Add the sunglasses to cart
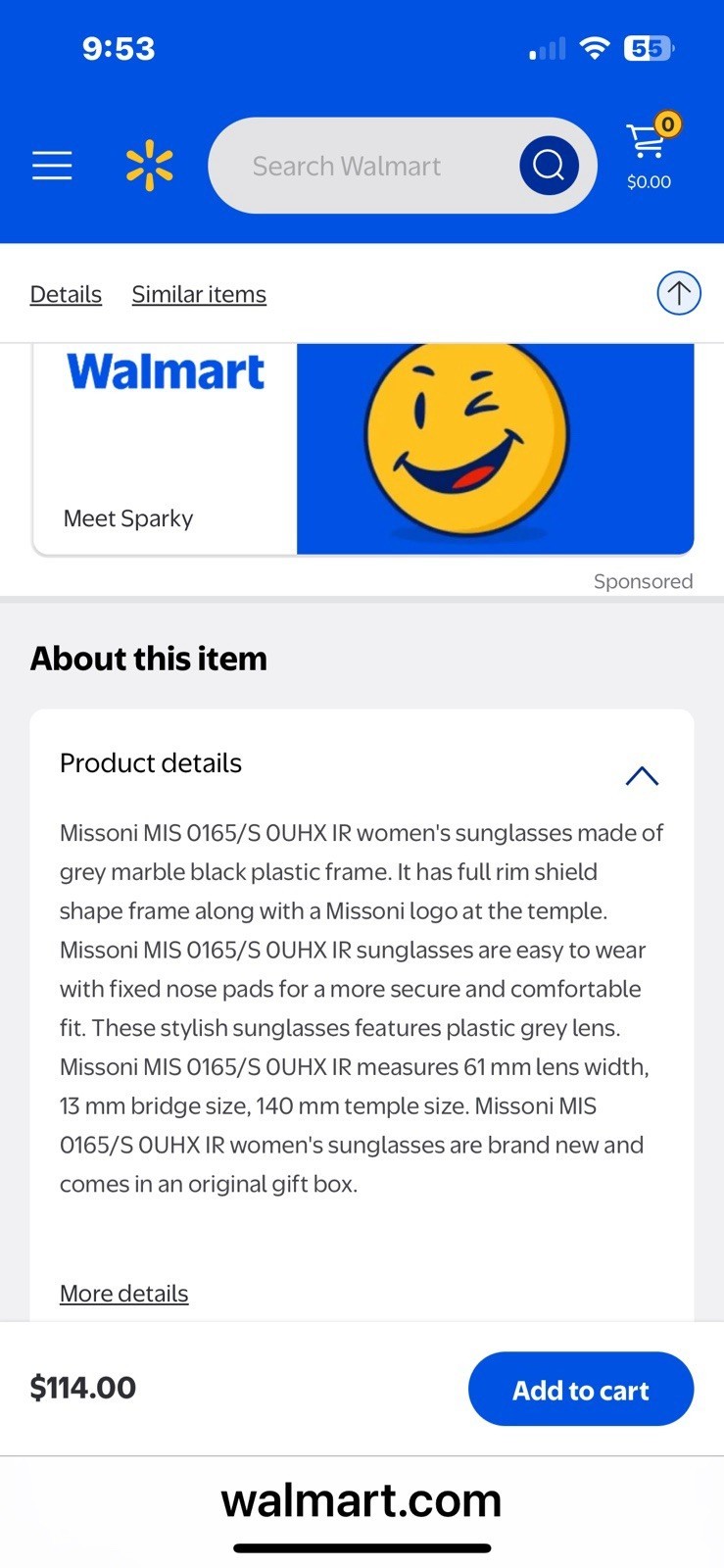 point(580,1389)
